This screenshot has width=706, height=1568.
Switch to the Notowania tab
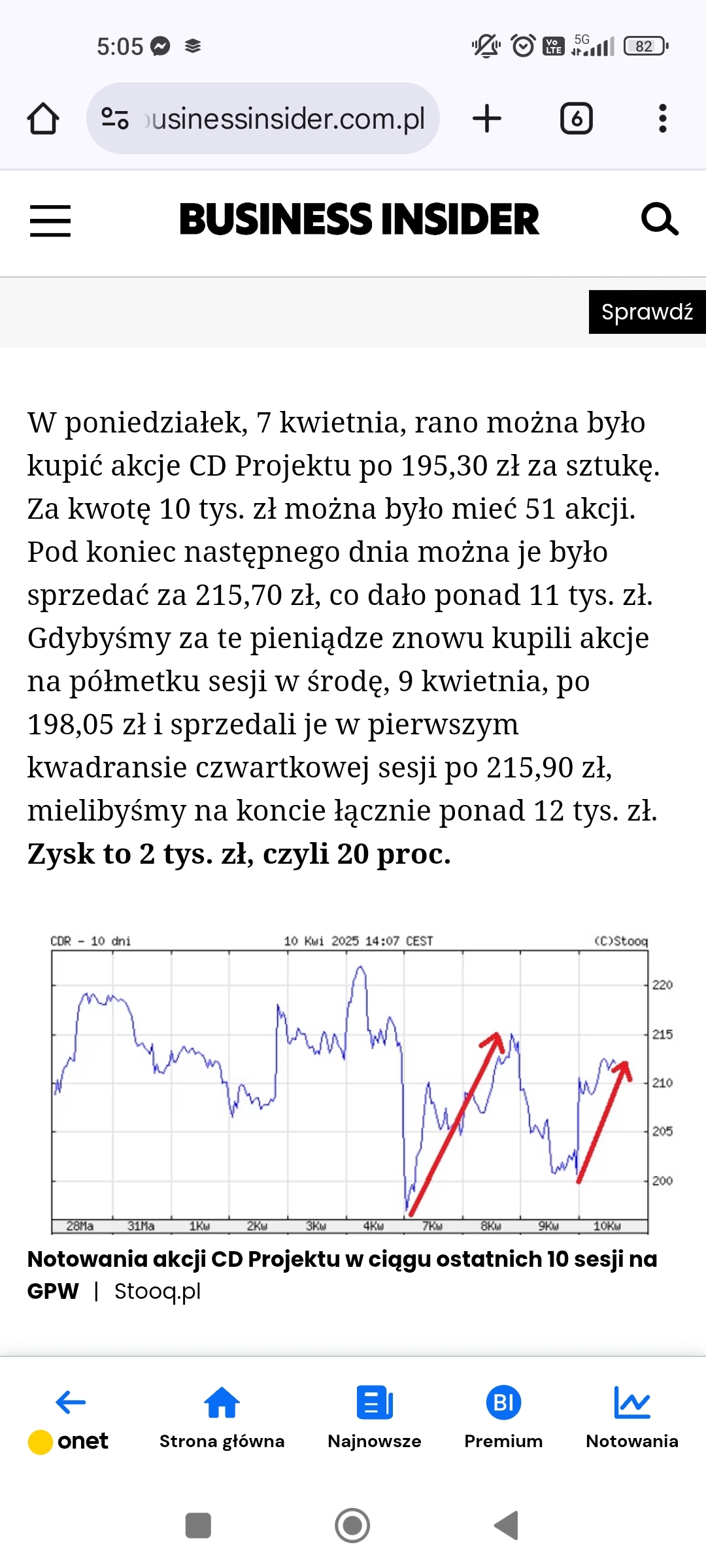coord(631,1419)
